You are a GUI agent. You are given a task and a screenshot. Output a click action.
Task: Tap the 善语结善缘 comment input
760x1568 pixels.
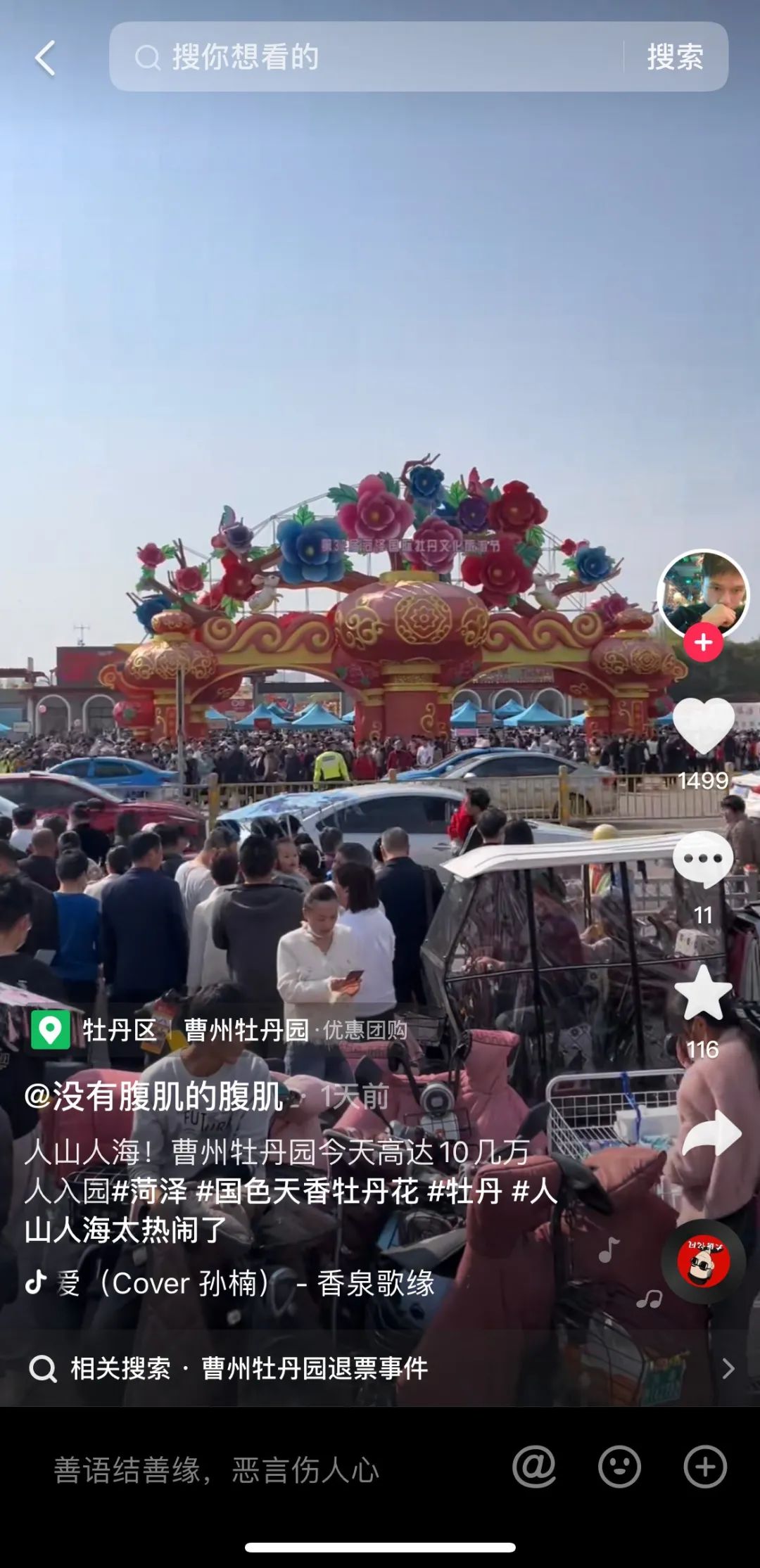tap(217, 1469)
